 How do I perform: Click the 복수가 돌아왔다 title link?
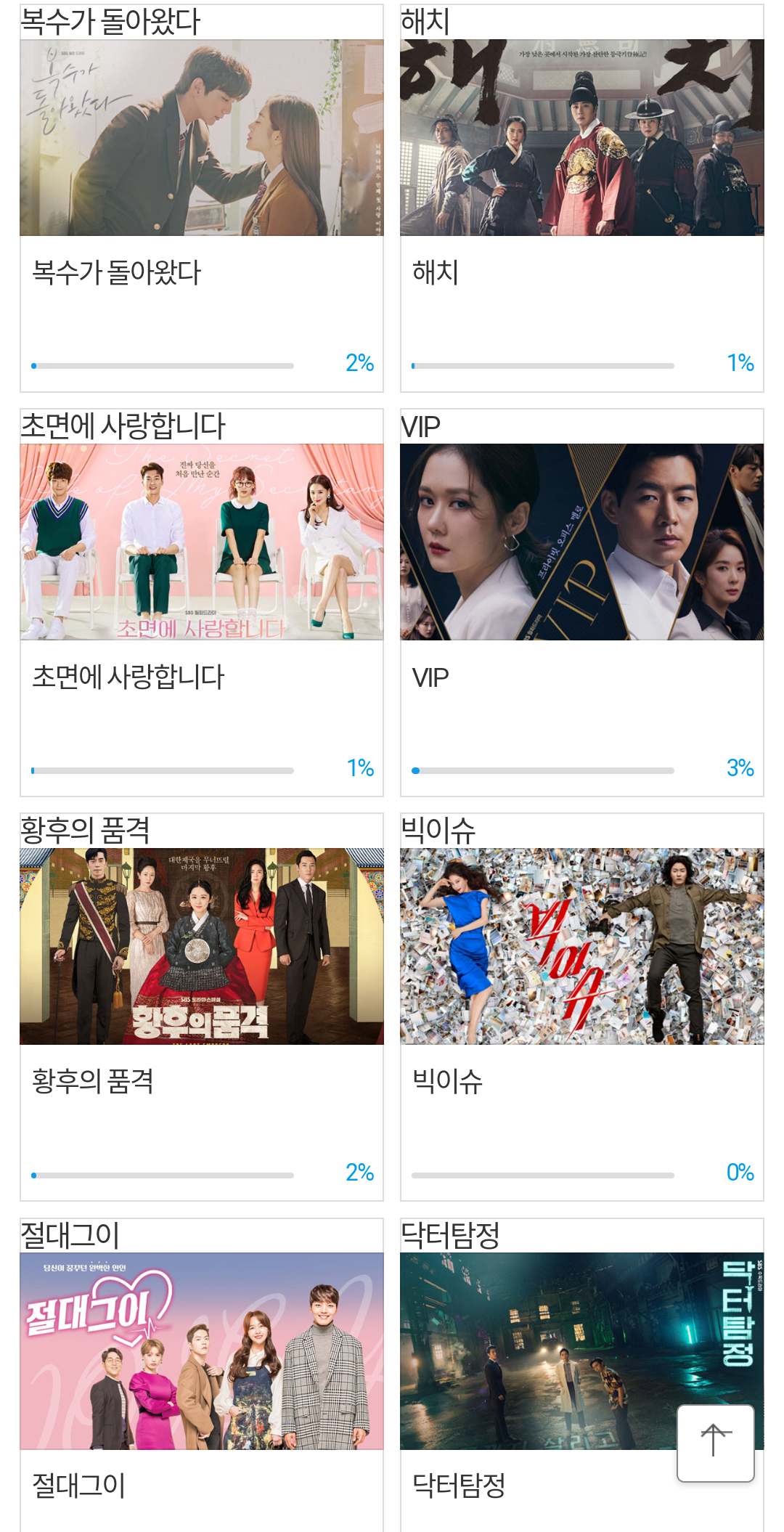coord(109,272)
